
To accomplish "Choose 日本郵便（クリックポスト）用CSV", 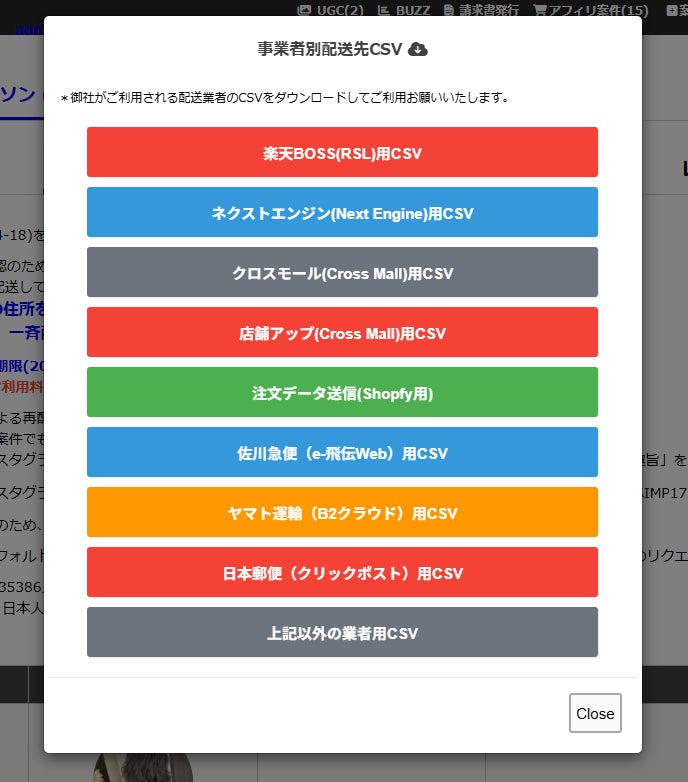I will click(x=342, y=572).
